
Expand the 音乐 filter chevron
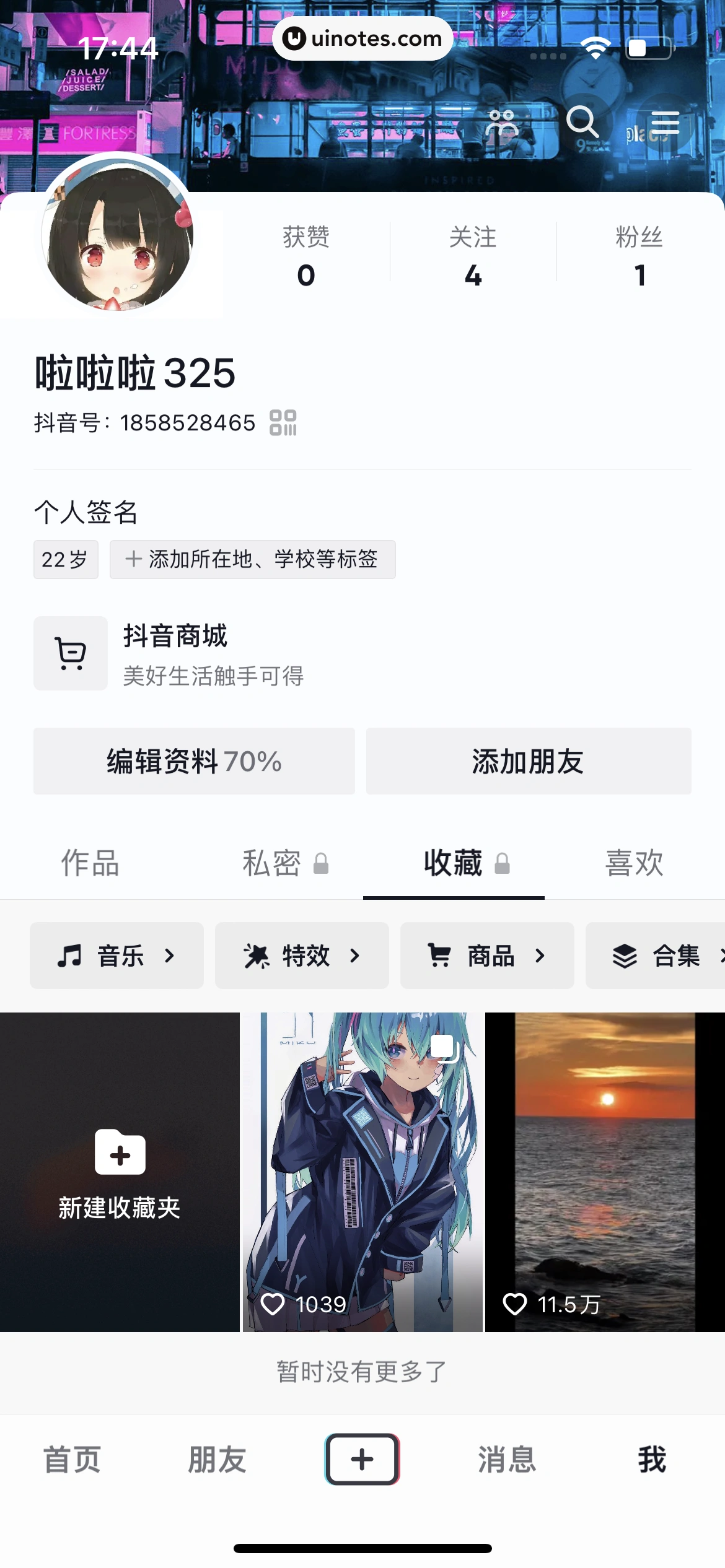pyautogui.click(x=169, y=956)
